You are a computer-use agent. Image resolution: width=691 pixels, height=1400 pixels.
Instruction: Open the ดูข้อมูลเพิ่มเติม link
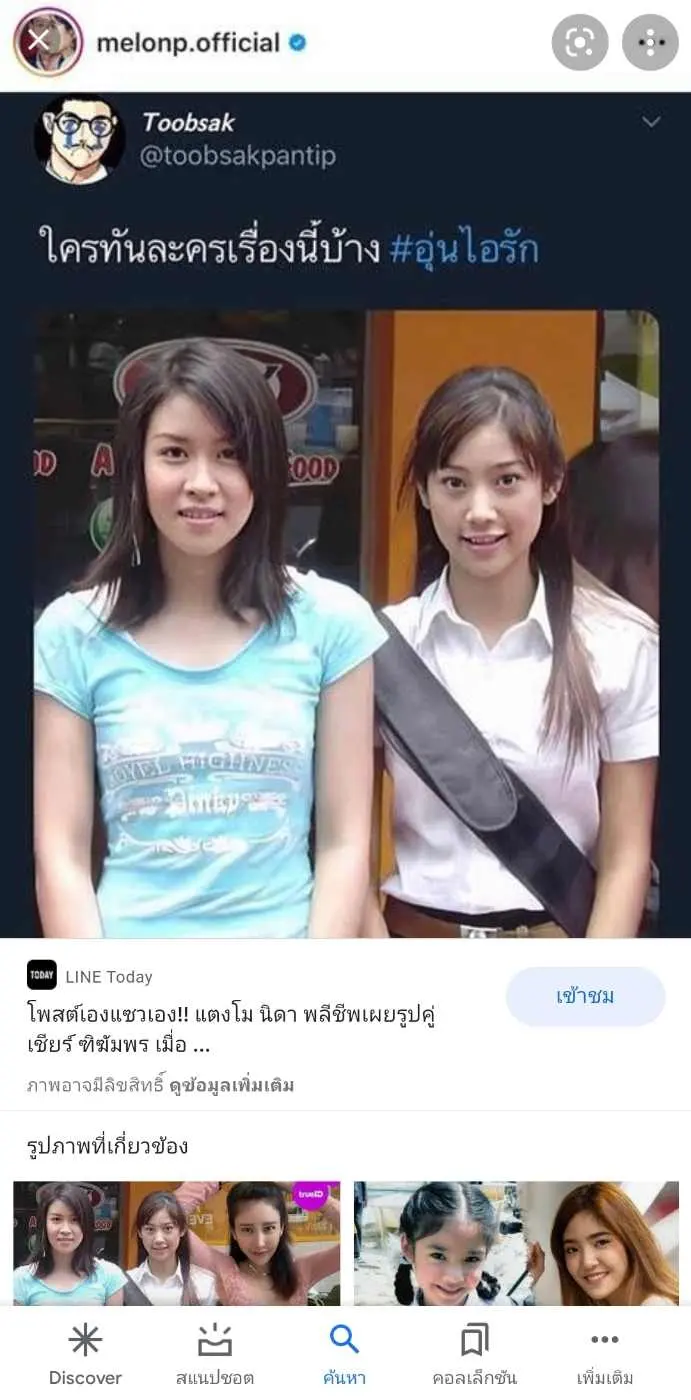pos(245,1085)
